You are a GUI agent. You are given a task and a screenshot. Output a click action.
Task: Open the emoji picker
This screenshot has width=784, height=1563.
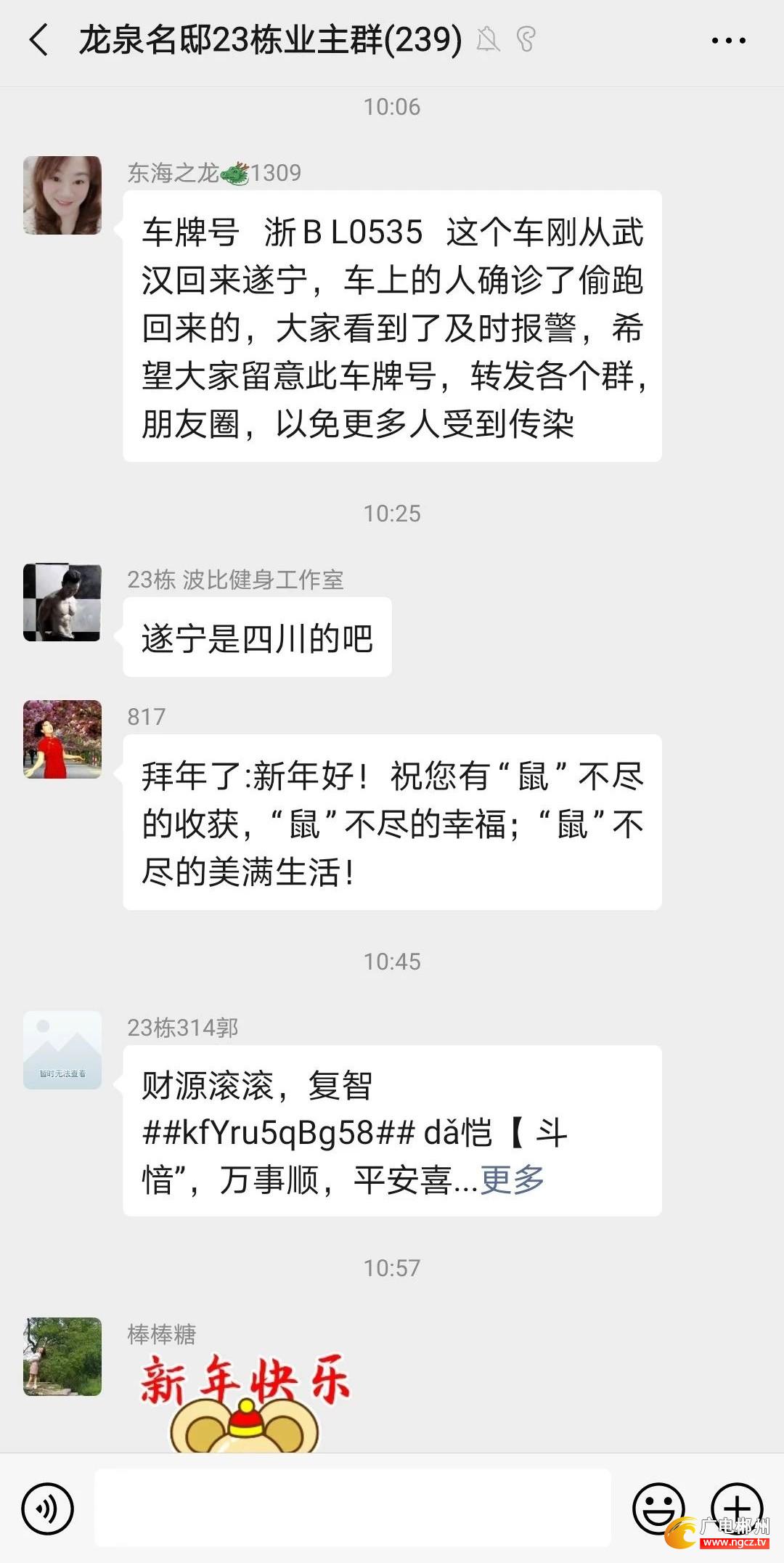(658, 1509)
